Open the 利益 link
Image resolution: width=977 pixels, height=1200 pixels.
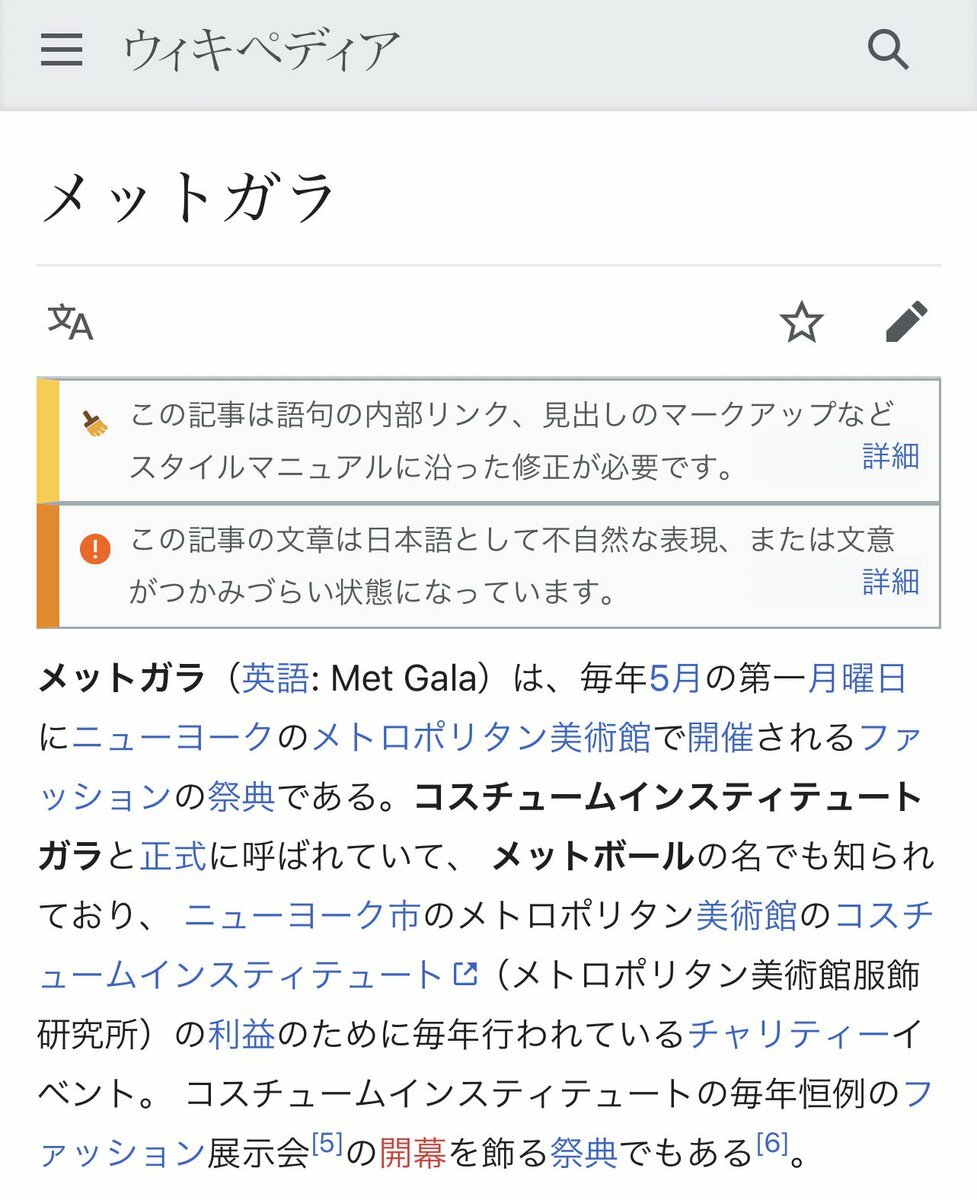click(x=241, y=1033)
